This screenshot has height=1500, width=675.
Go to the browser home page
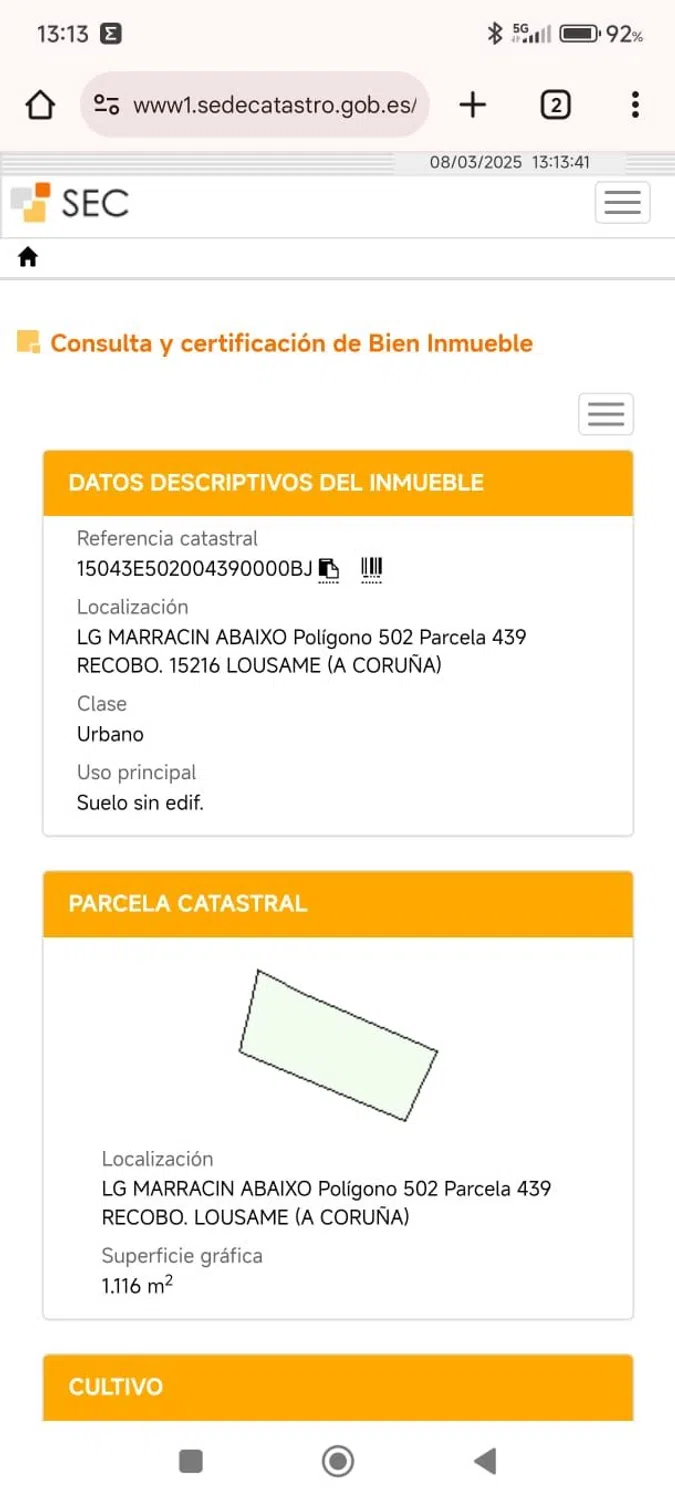39,105
